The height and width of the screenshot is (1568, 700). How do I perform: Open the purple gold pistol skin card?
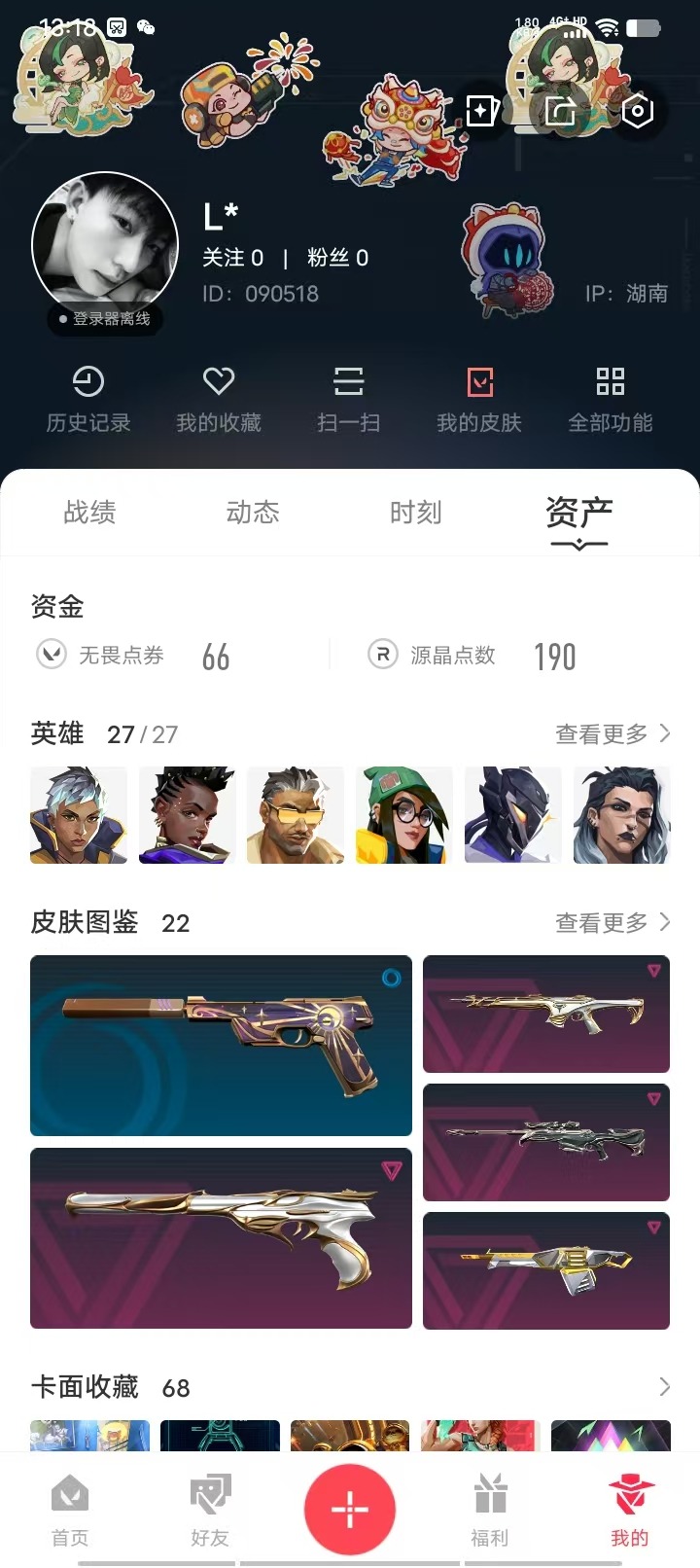221,1046
